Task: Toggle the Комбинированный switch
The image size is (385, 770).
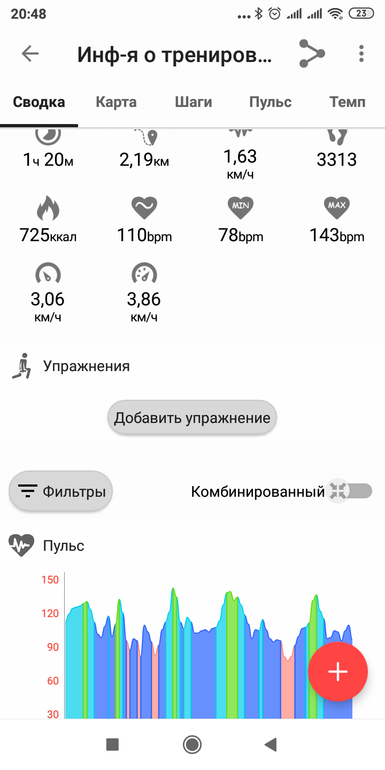Action: (x=350, y=491)
